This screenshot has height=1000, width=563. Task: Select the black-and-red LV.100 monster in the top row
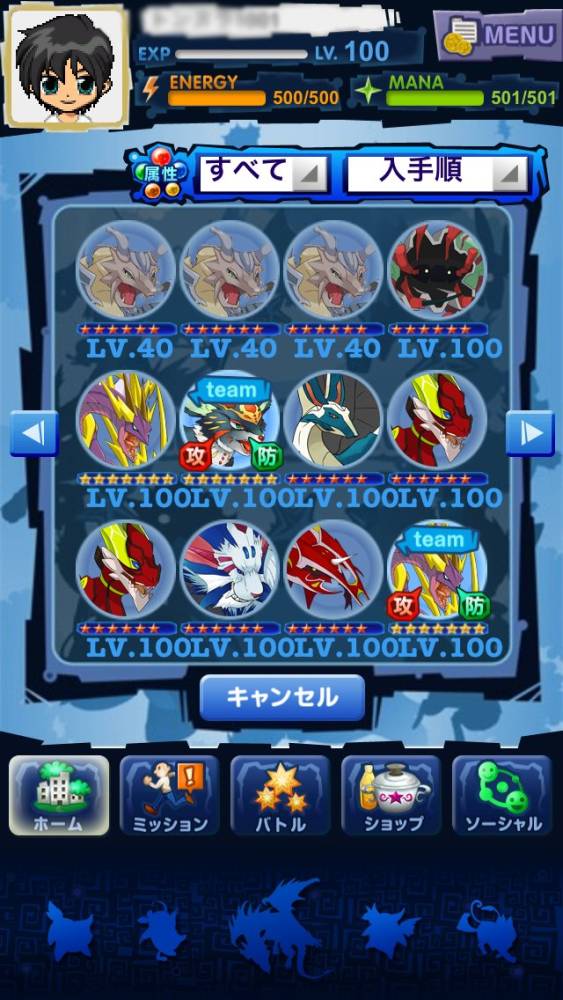(437, 270)
